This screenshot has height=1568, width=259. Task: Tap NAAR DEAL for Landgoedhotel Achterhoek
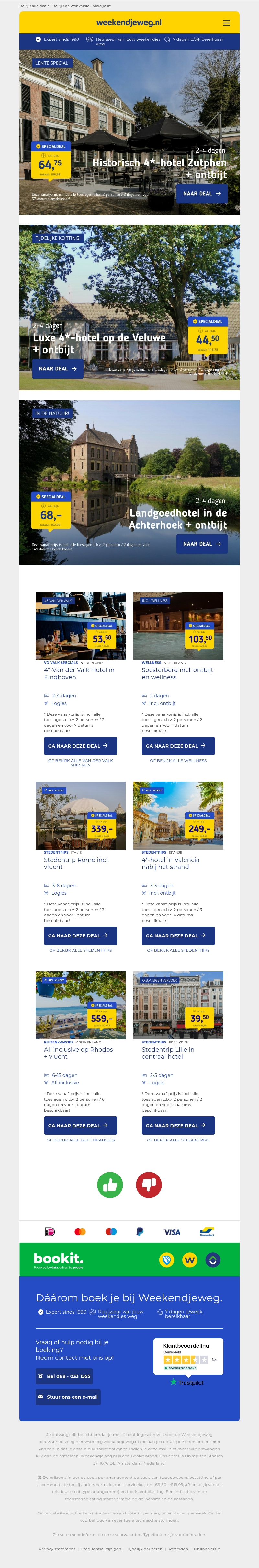tap(201, 544)
